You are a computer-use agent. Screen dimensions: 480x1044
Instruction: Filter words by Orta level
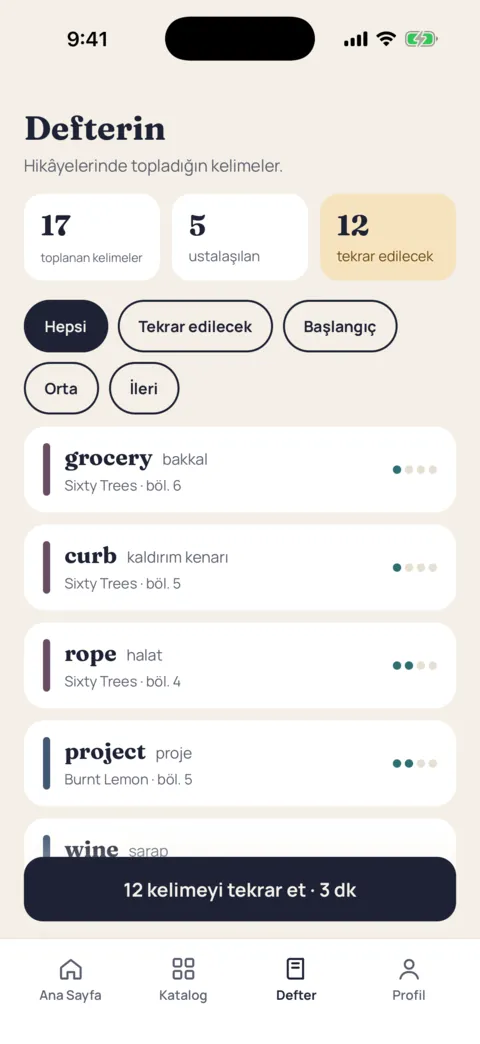coord(61,388)
